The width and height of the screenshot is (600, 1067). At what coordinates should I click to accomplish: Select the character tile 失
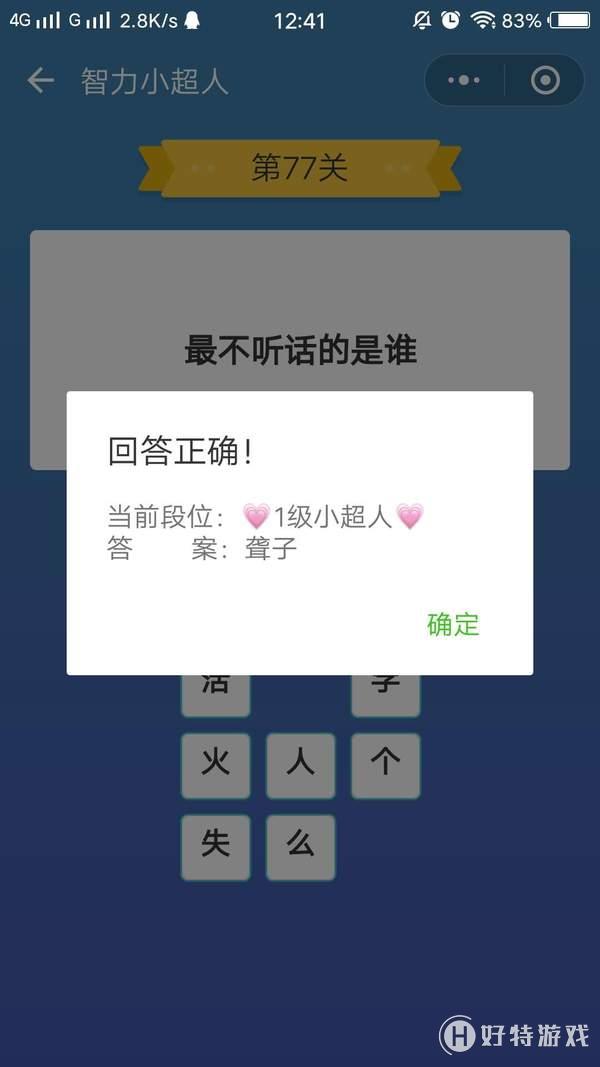click(215, 846)
